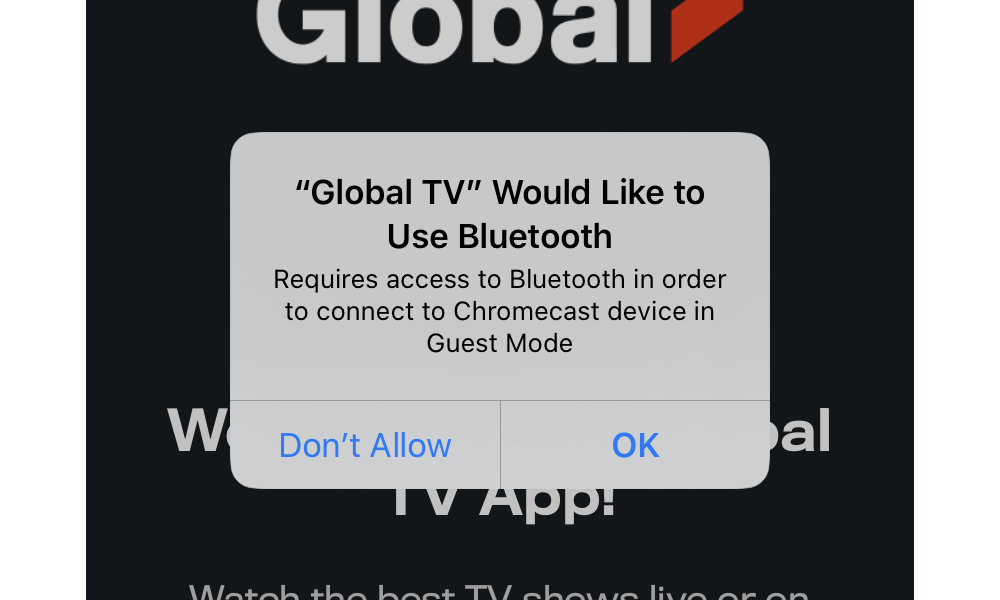Screen dimensions: 1000x600
Task: Confirm Bluetooth access with OK
Action: [635, 445]
